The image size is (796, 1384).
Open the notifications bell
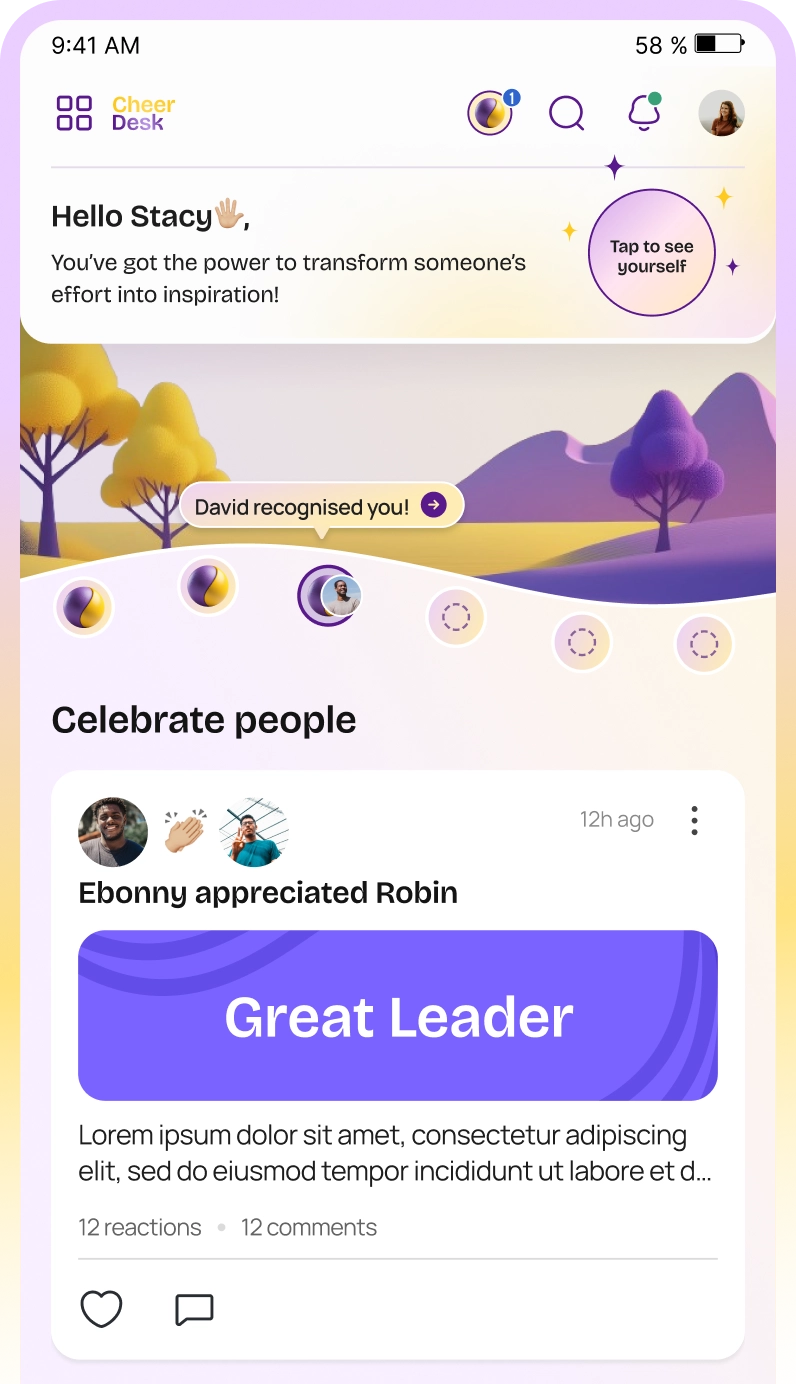(644, 113)
